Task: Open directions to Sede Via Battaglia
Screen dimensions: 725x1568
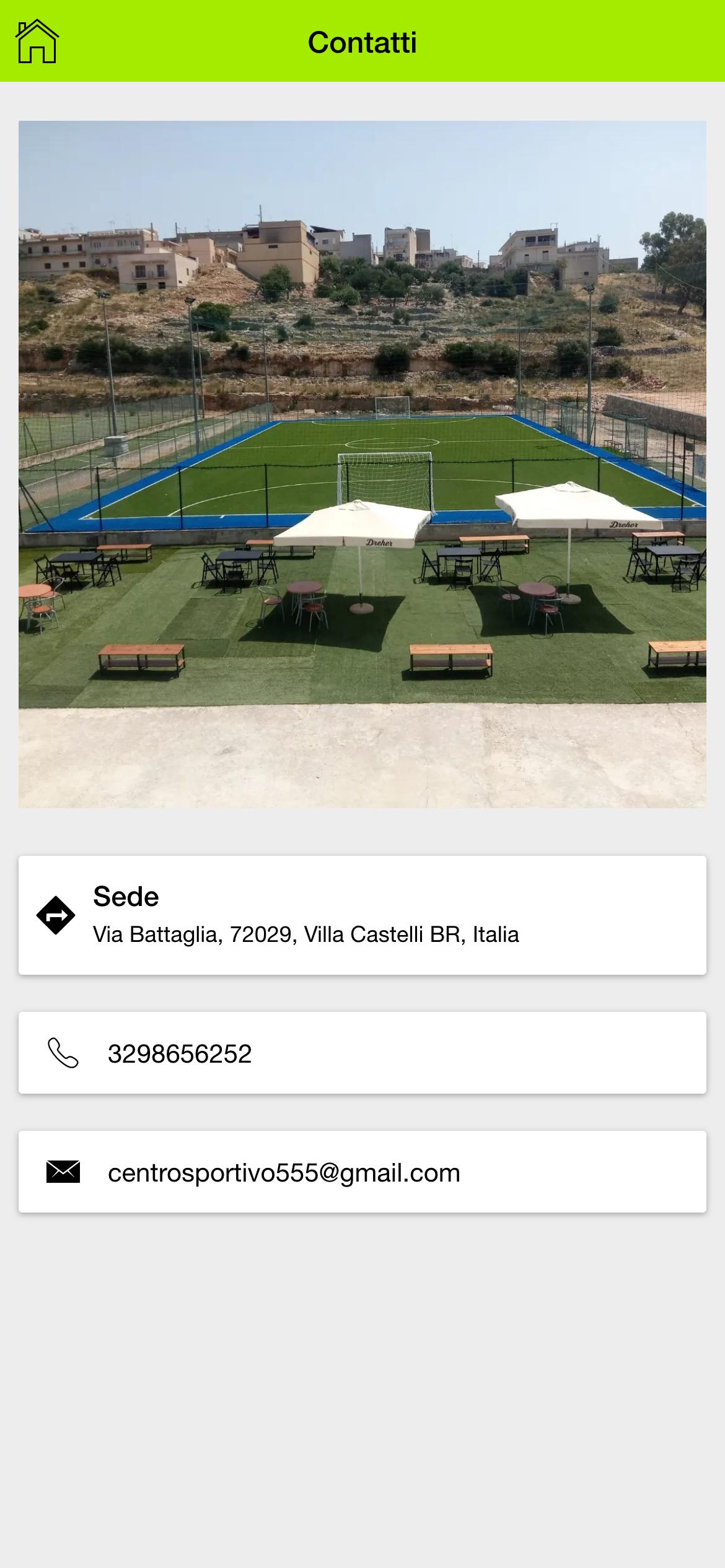Action: click(362, 915)
